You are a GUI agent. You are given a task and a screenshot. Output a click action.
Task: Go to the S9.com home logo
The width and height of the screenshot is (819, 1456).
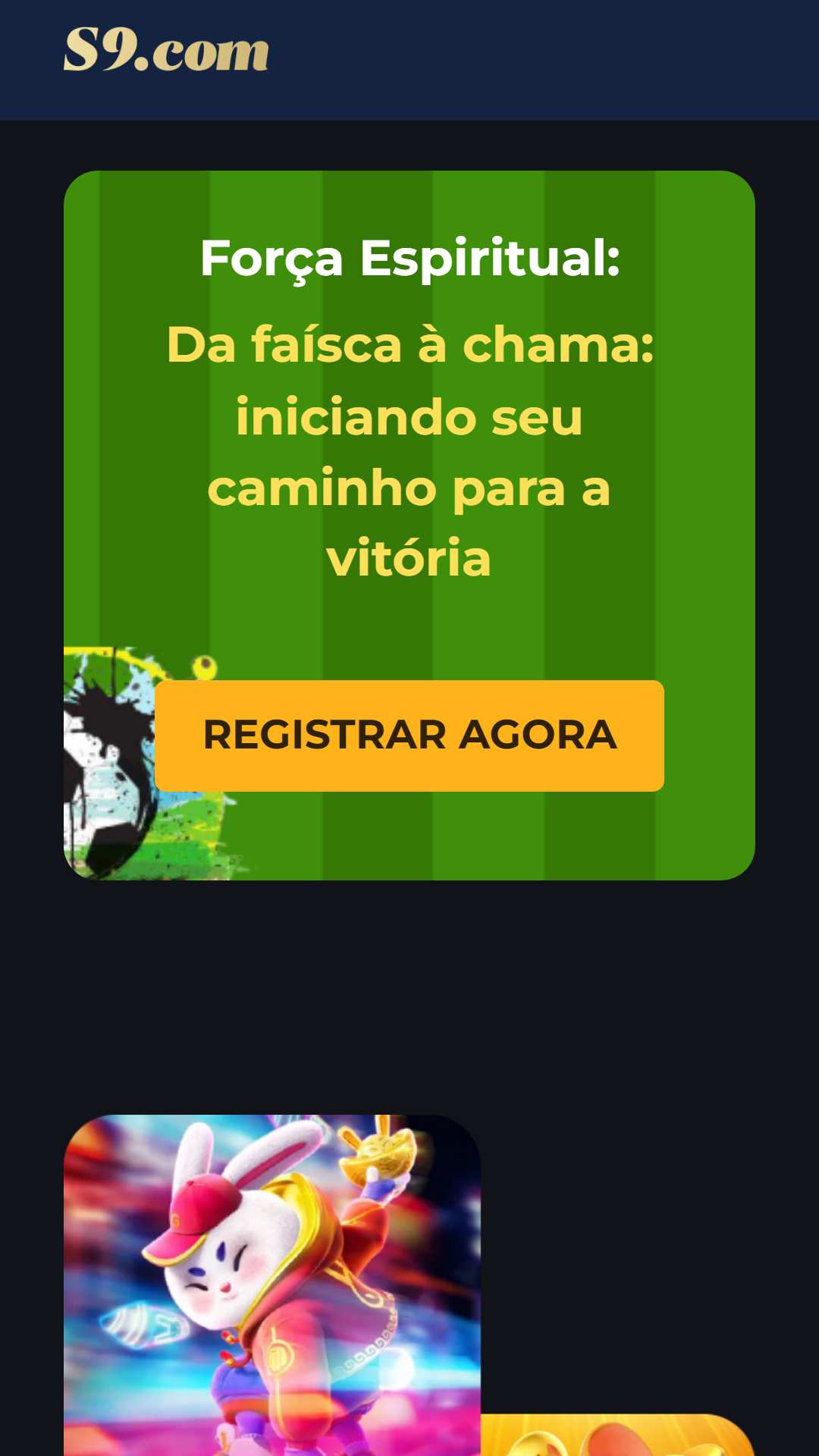(166, 50)
